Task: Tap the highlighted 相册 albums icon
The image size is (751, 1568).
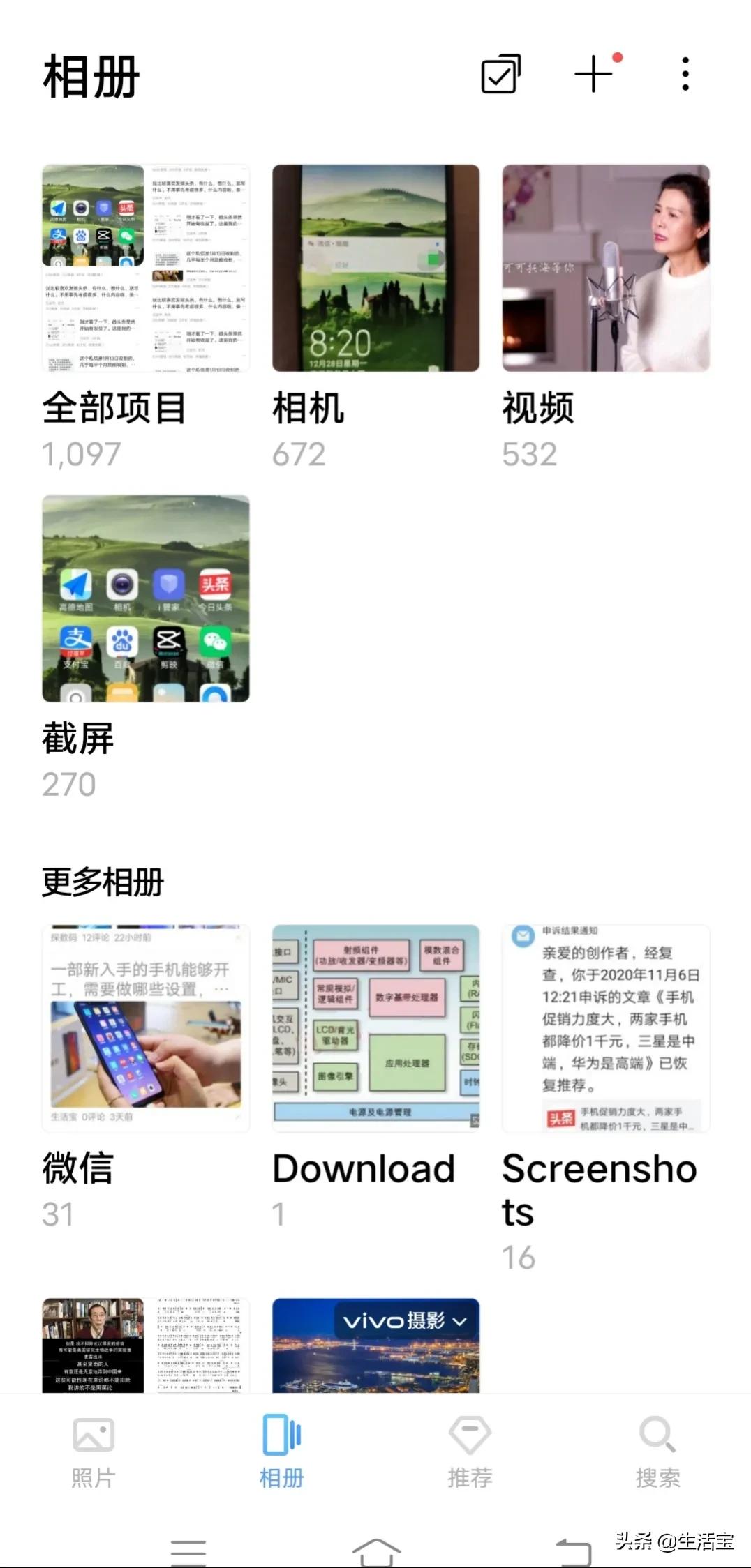Action: (282, 1449)
